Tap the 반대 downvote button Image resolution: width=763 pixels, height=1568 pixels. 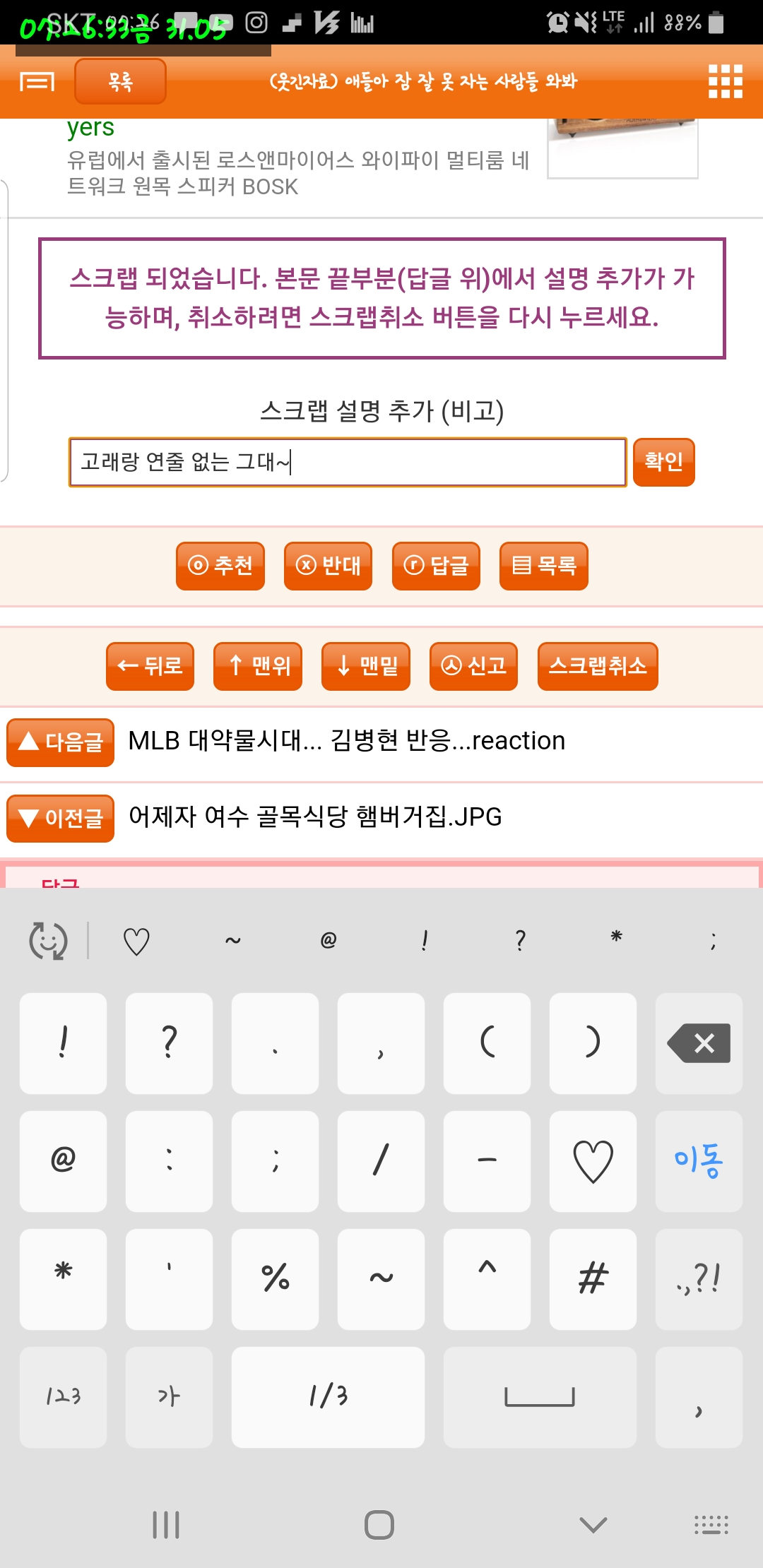328,566
